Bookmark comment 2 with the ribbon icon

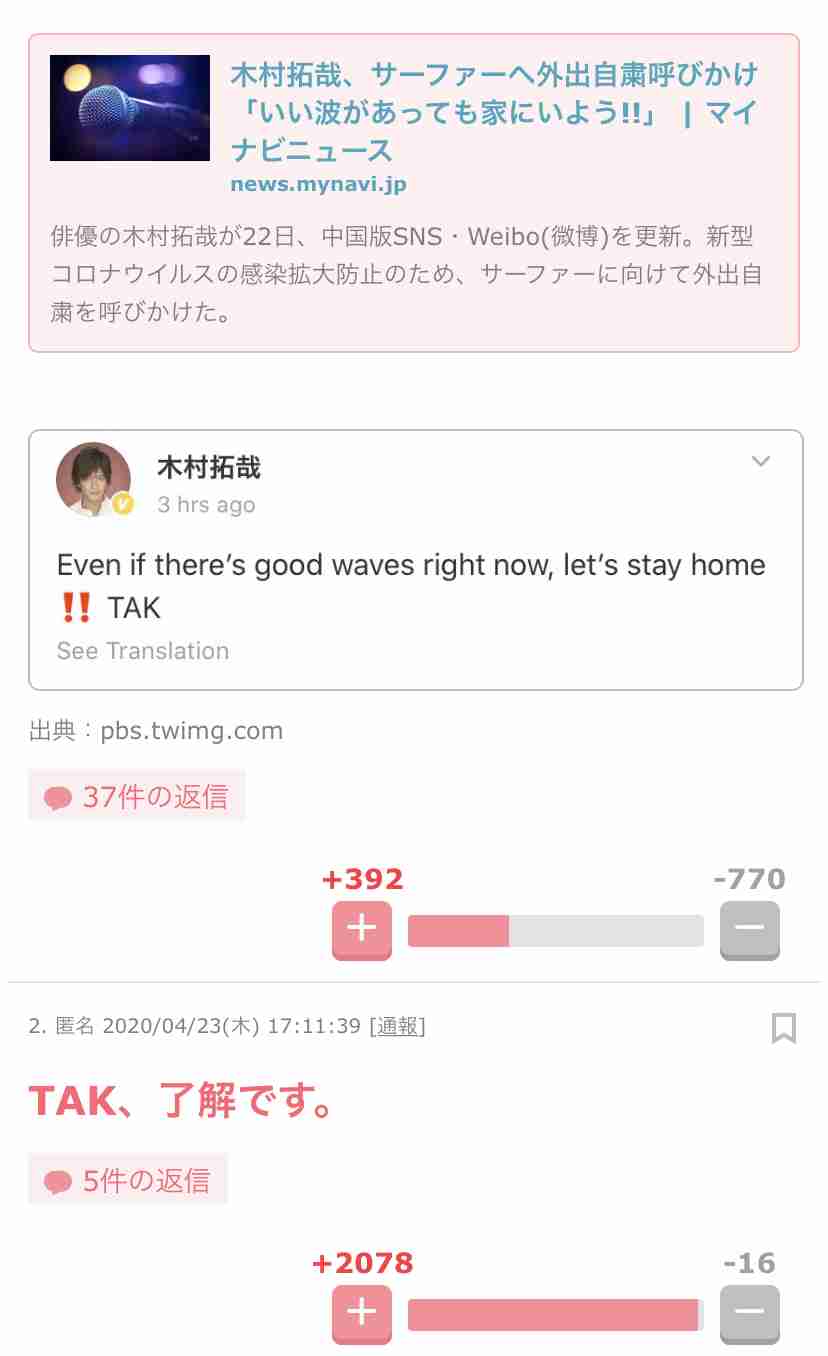click(784, 1029)
